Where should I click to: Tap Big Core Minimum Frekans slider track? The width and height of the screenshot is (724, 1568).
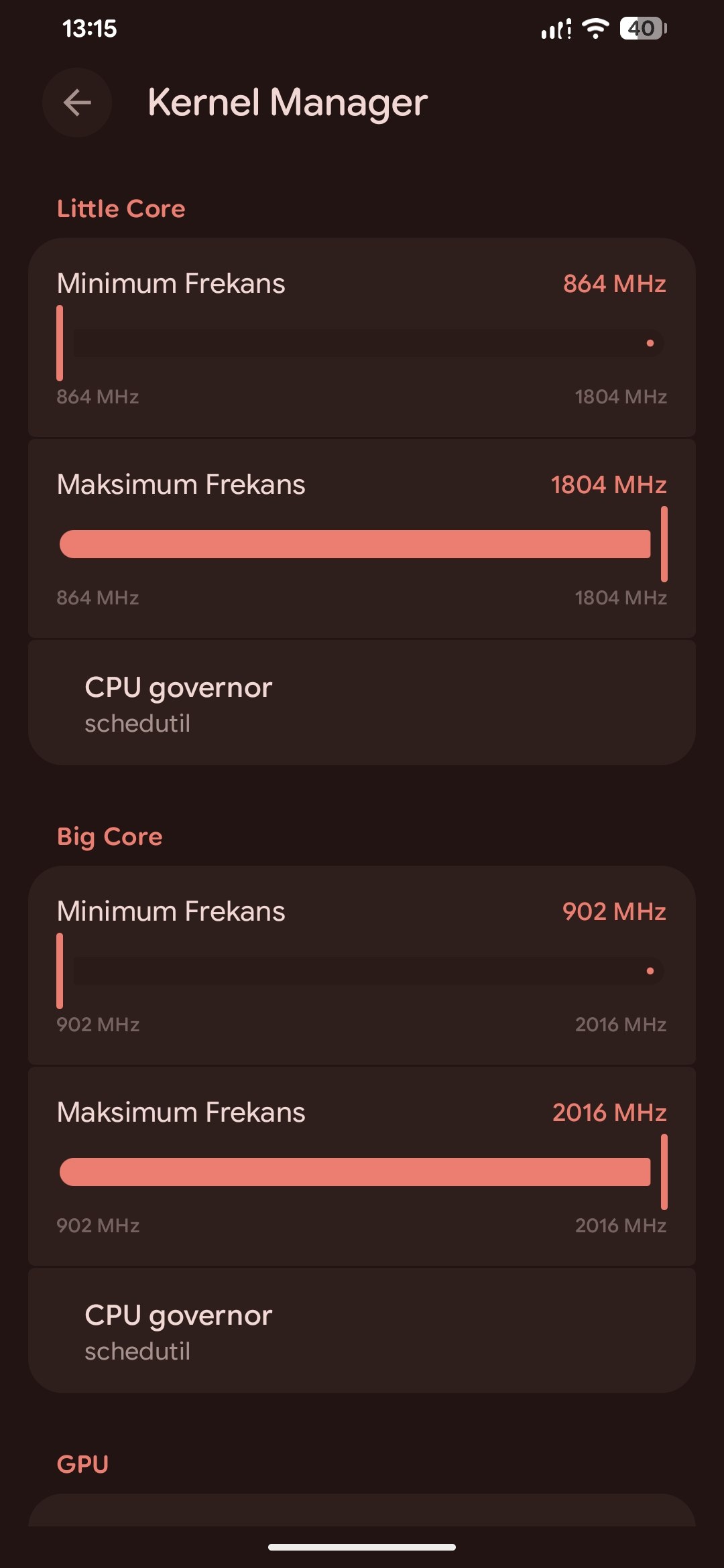click(x=362, y=971)
